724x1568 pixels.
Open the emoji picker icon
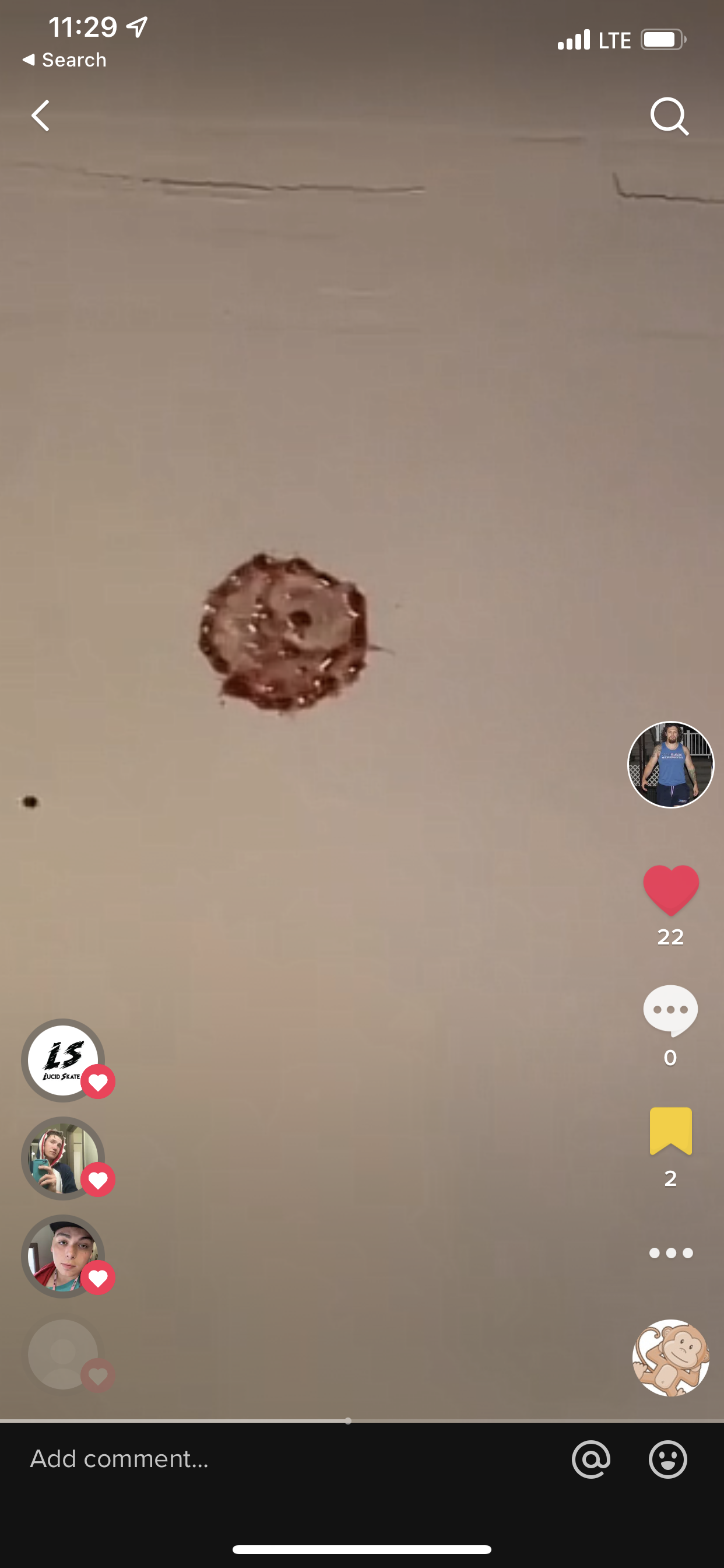tap(667, 1459)
